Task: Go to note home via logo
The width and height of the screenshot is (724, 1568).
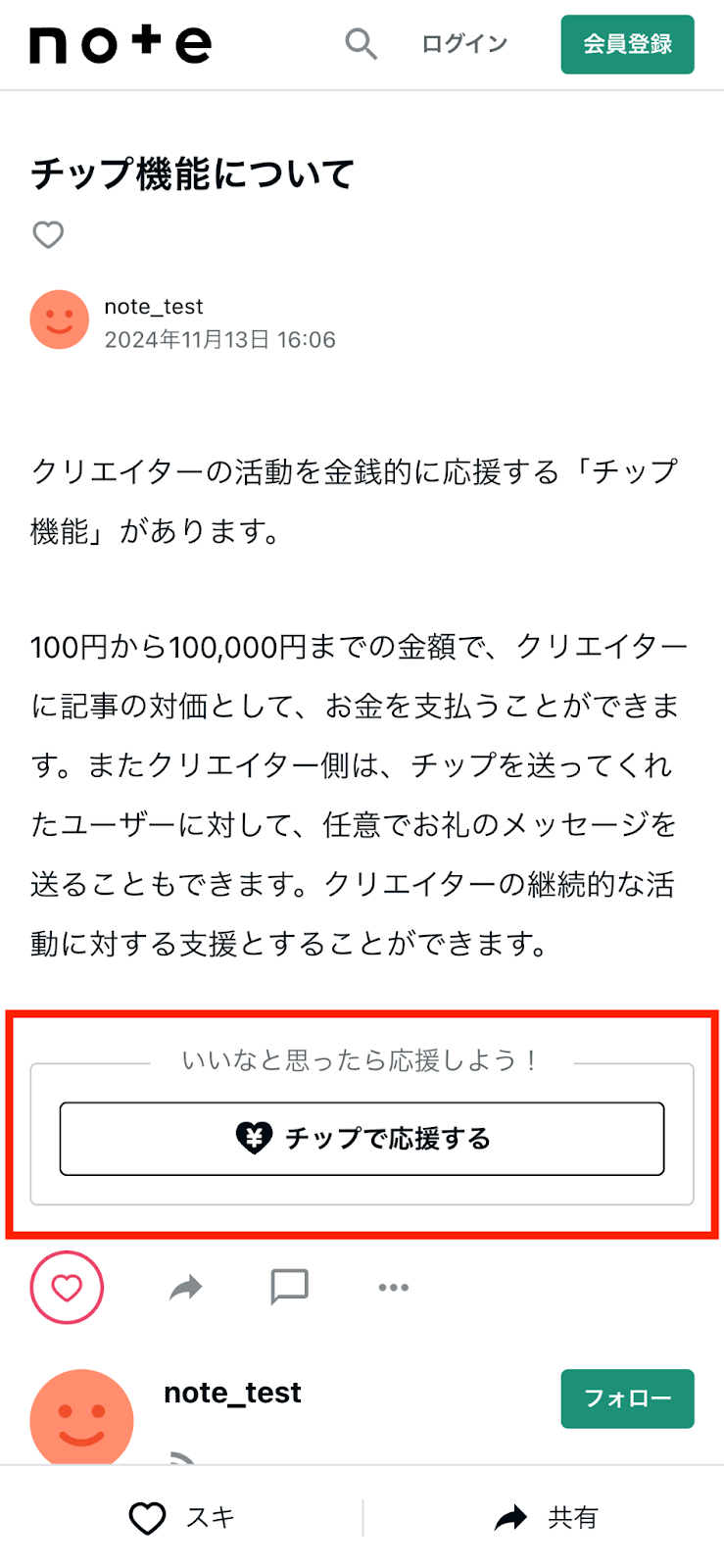Action: 121,44
